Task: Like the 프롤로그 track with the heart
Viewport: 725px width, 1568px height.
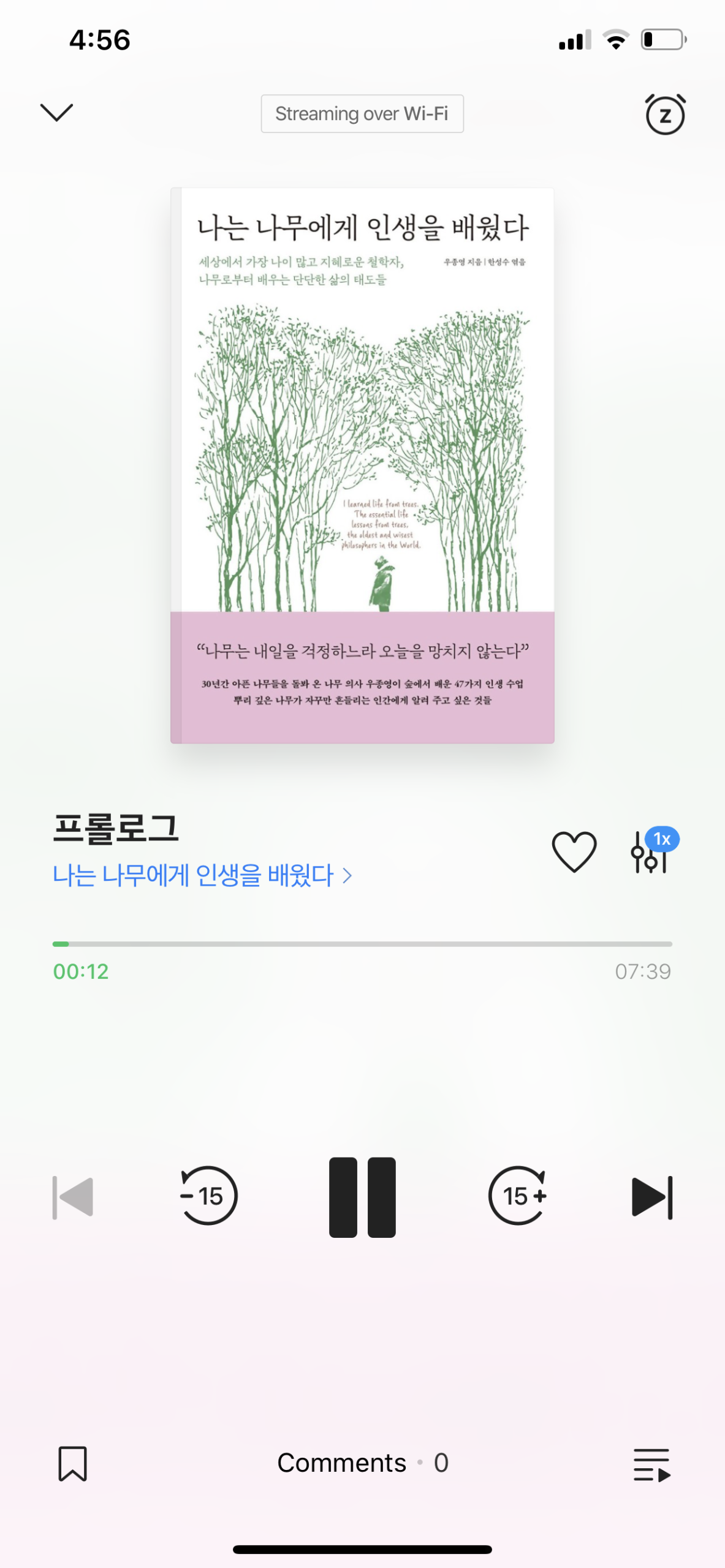Action: [574, 851]
